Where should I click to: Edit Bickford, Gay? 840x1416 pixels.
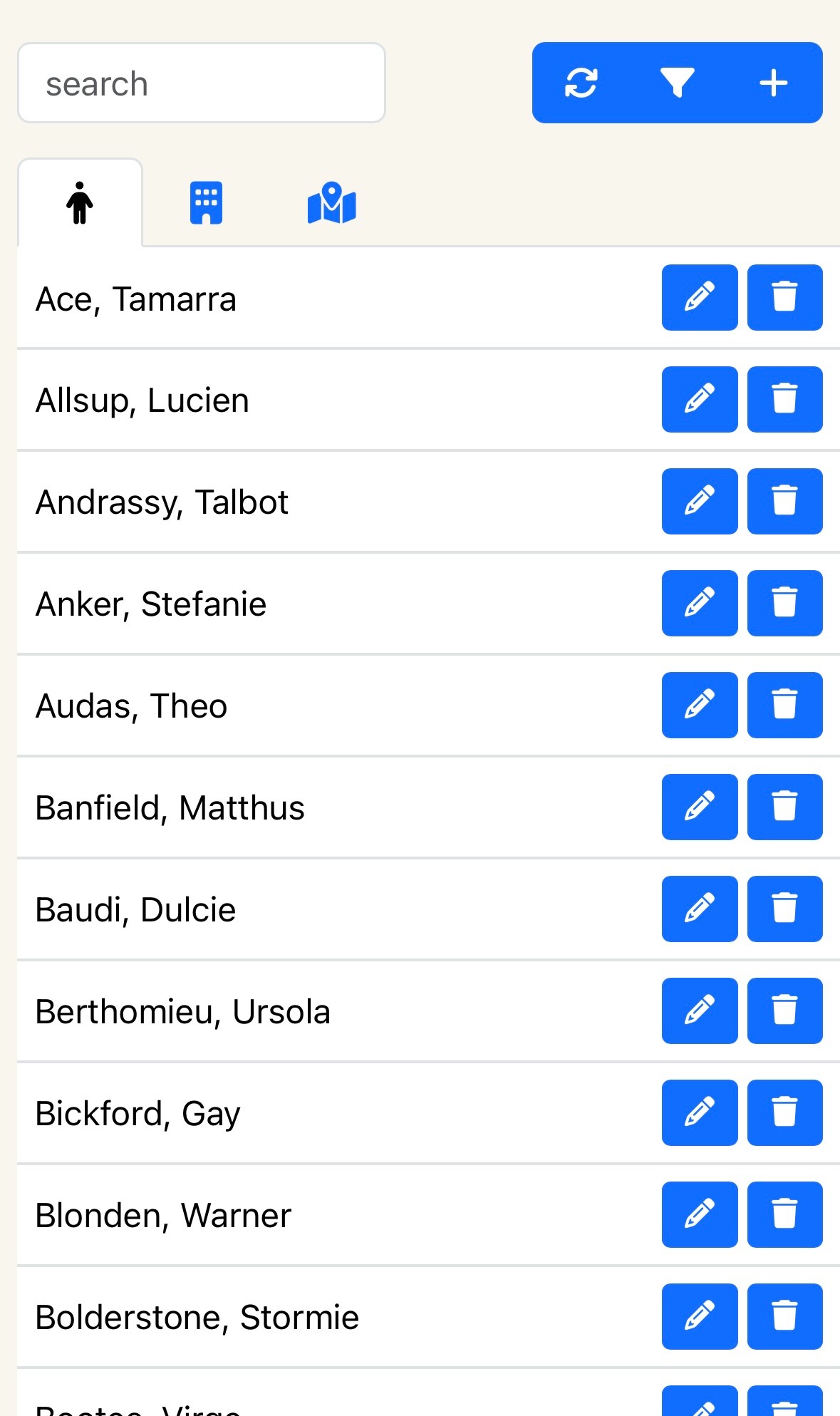pyautogui.click(x=699, y=1112)
